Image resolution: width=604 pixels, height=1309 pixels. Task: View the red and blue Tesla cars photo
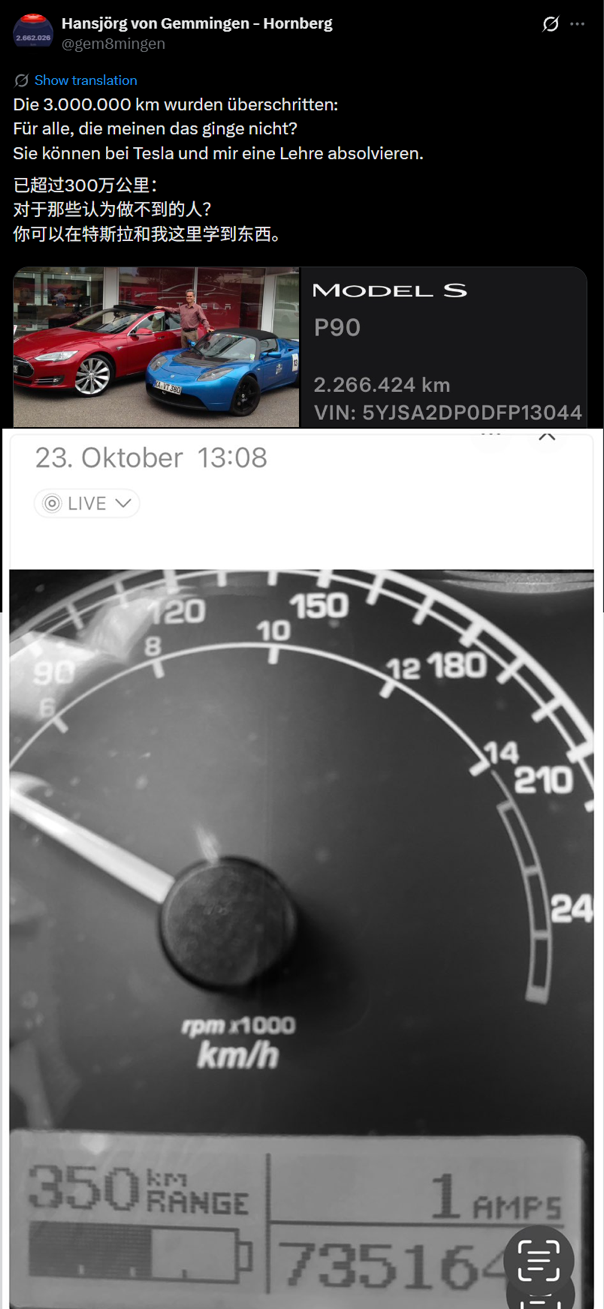pyautogui.click(x=156, y=346)
